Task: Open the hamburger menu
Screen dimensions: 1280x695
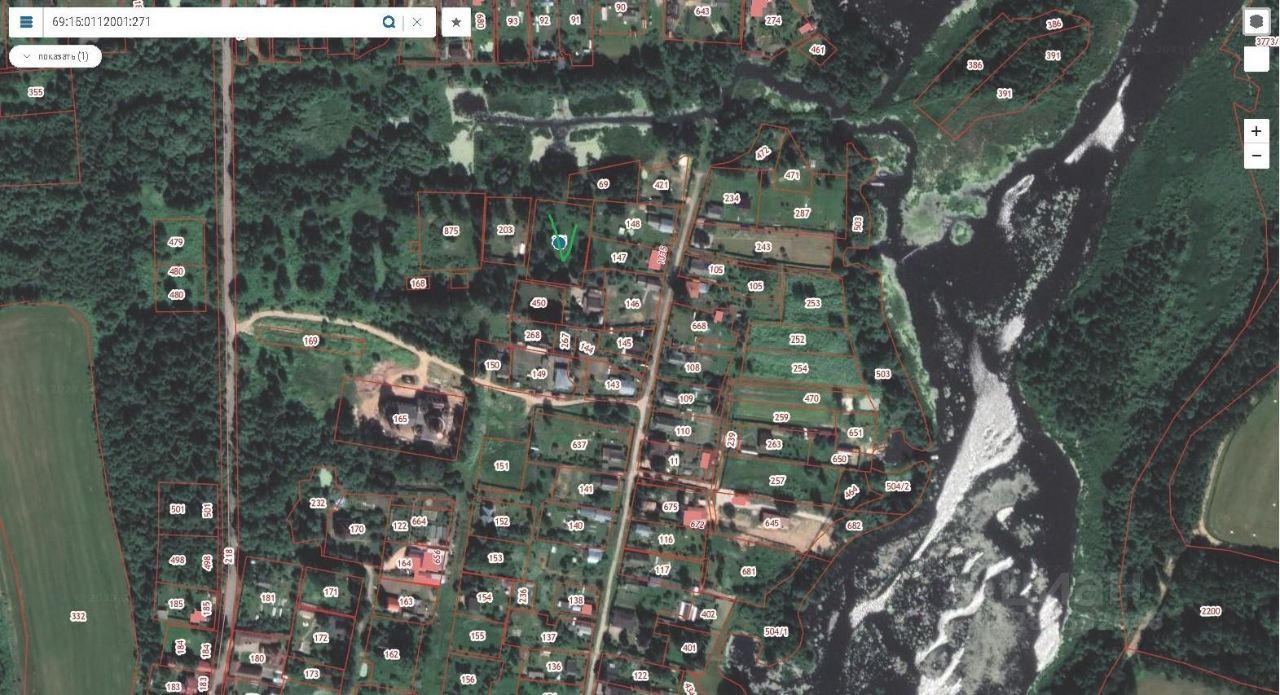Action: coord(26,21)
